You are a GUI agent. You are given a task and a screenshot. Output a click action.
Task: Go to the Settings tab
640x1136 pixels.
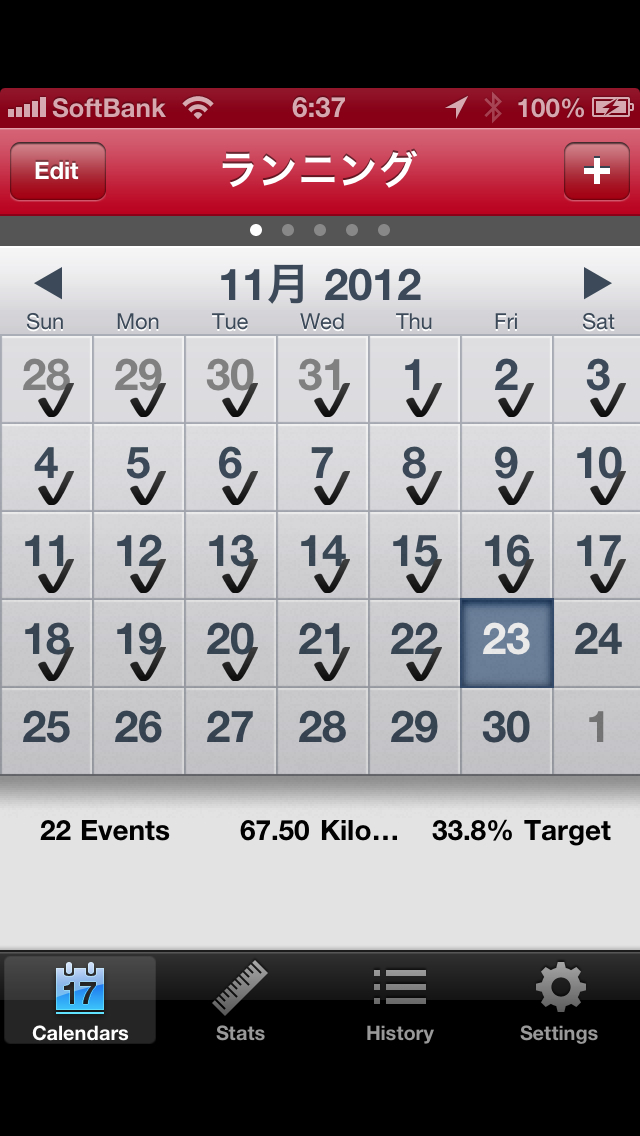click(559, 1000)
